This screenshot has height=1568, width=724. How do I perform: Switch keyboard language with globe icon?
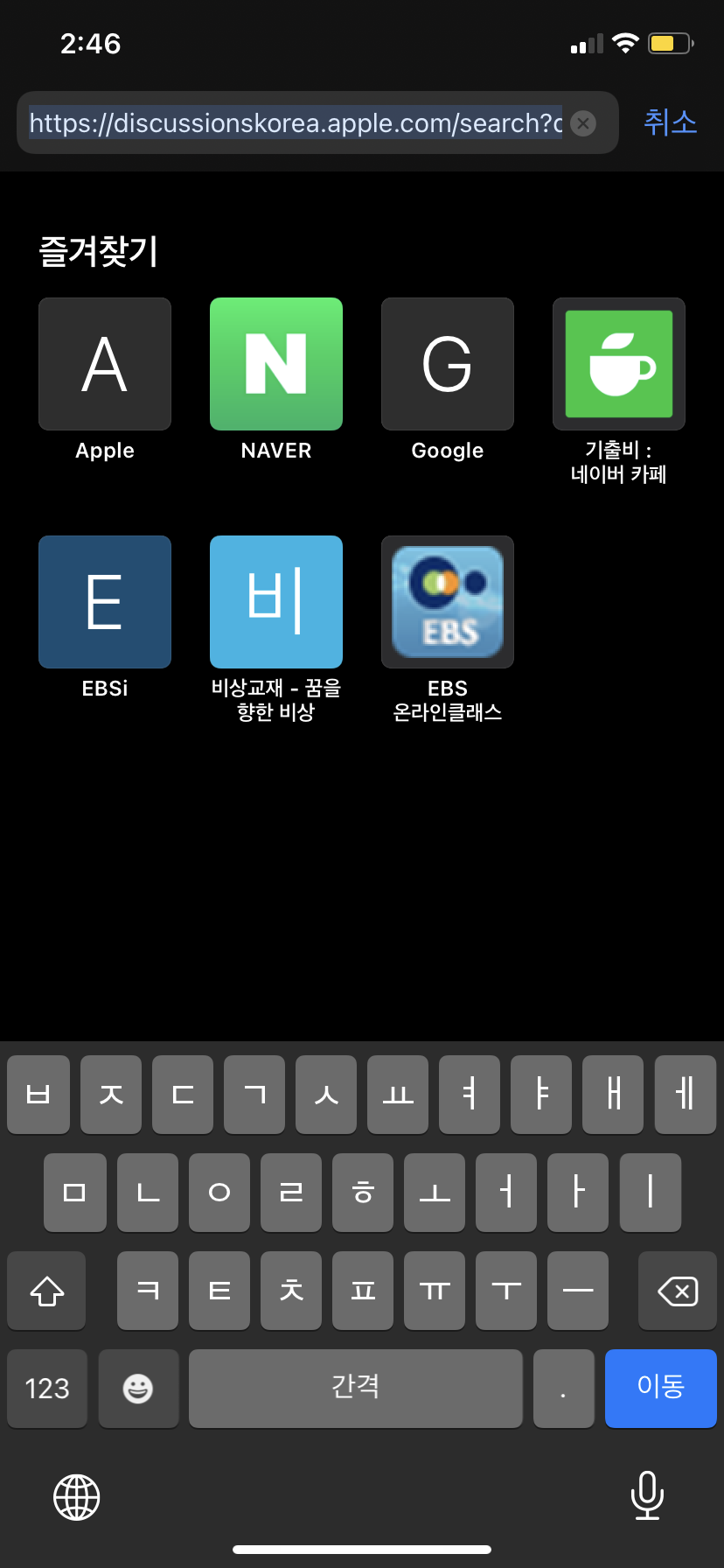[77, 1497]
